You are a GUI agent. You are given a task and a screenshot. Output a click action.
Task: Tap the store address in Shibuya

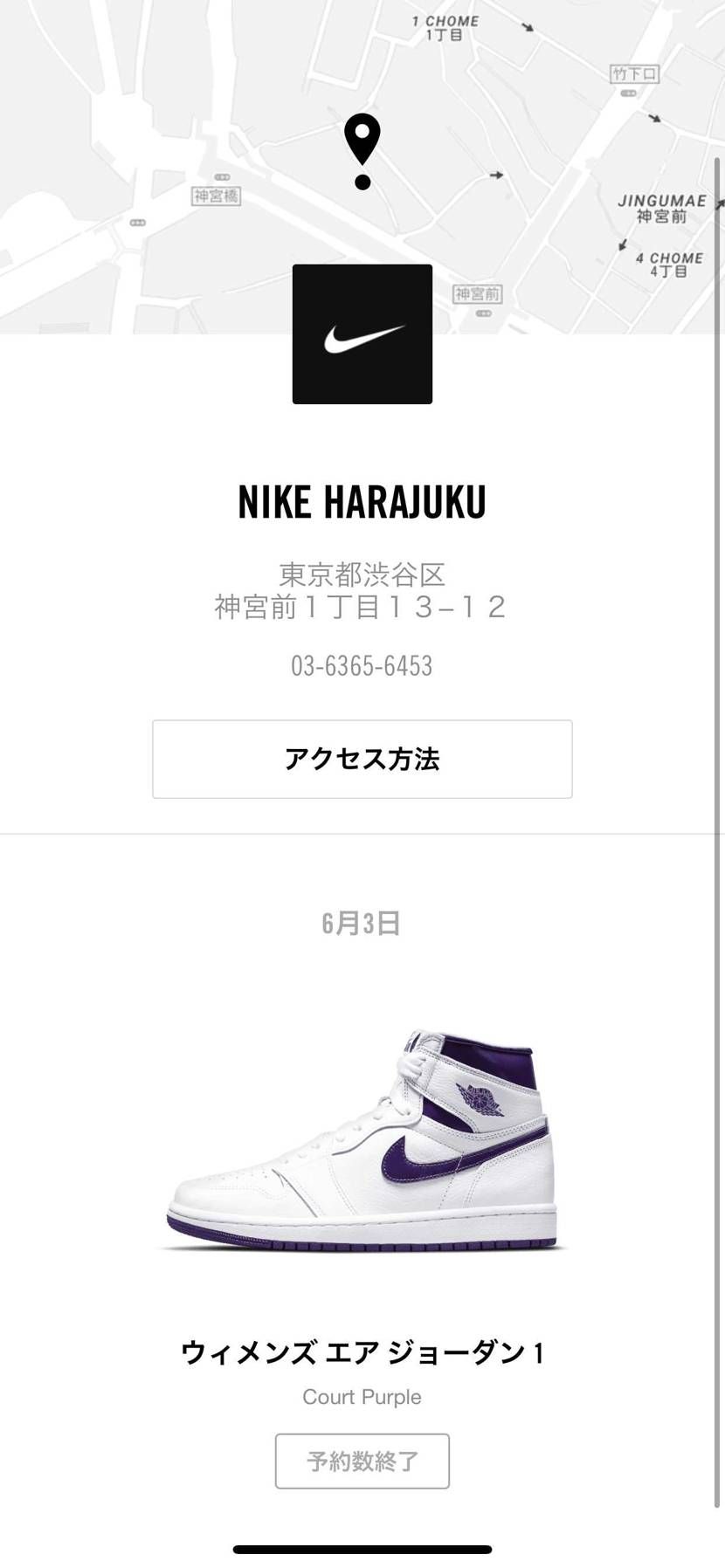coord(362,591)
